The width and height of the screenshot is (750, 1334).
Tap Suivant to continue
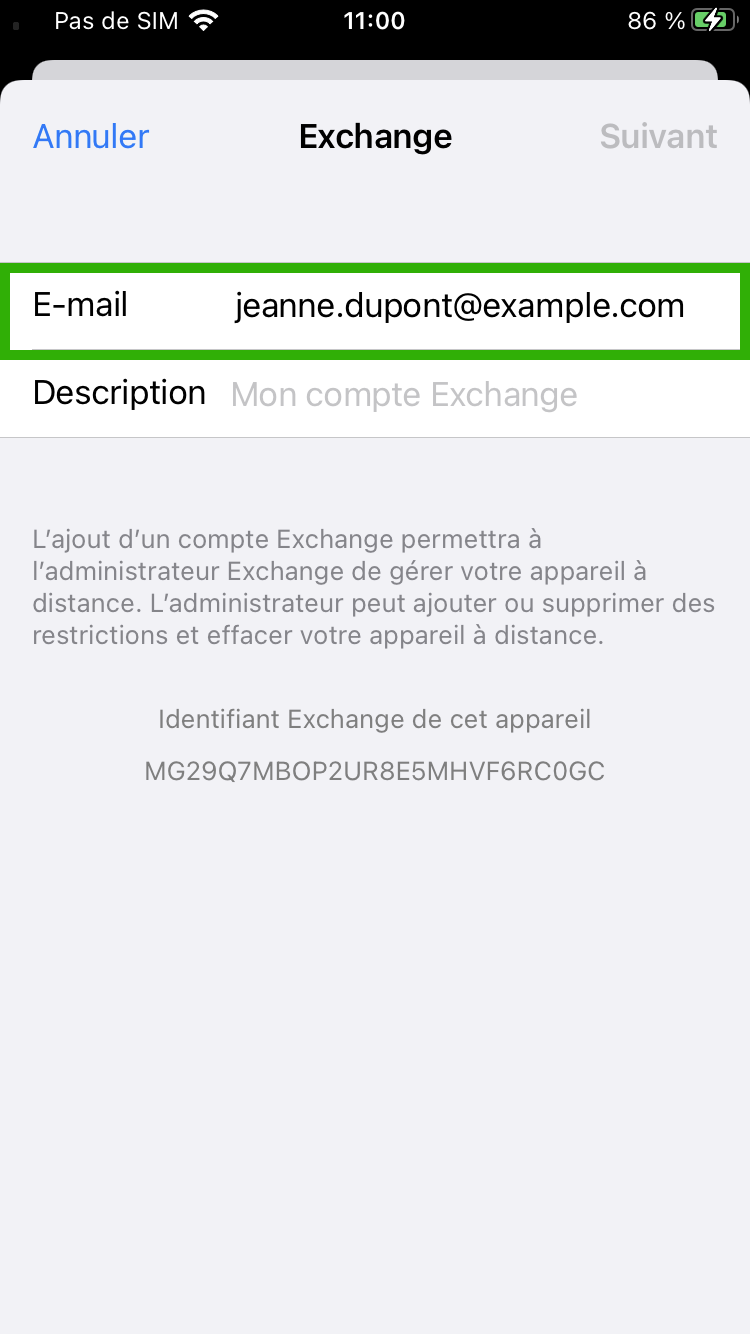[x=658, y=136]
